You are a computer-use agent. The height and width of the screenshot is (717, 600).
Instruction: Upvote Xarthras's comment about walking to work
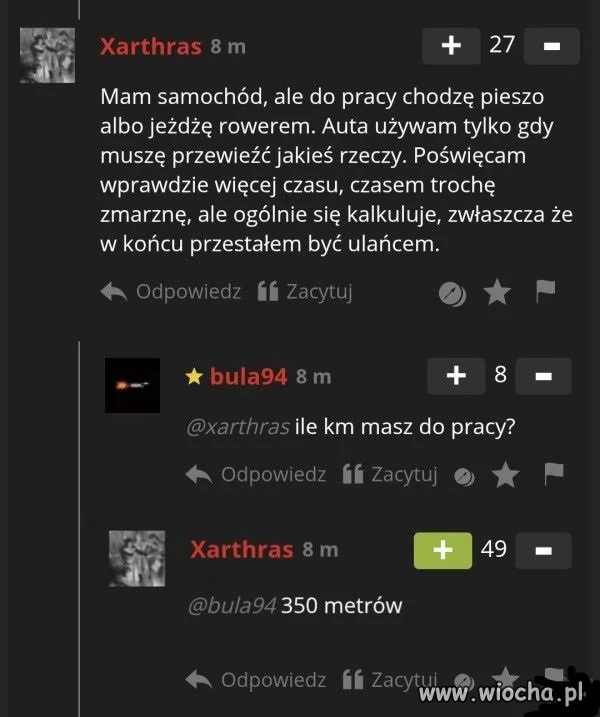tap(451, 46)
